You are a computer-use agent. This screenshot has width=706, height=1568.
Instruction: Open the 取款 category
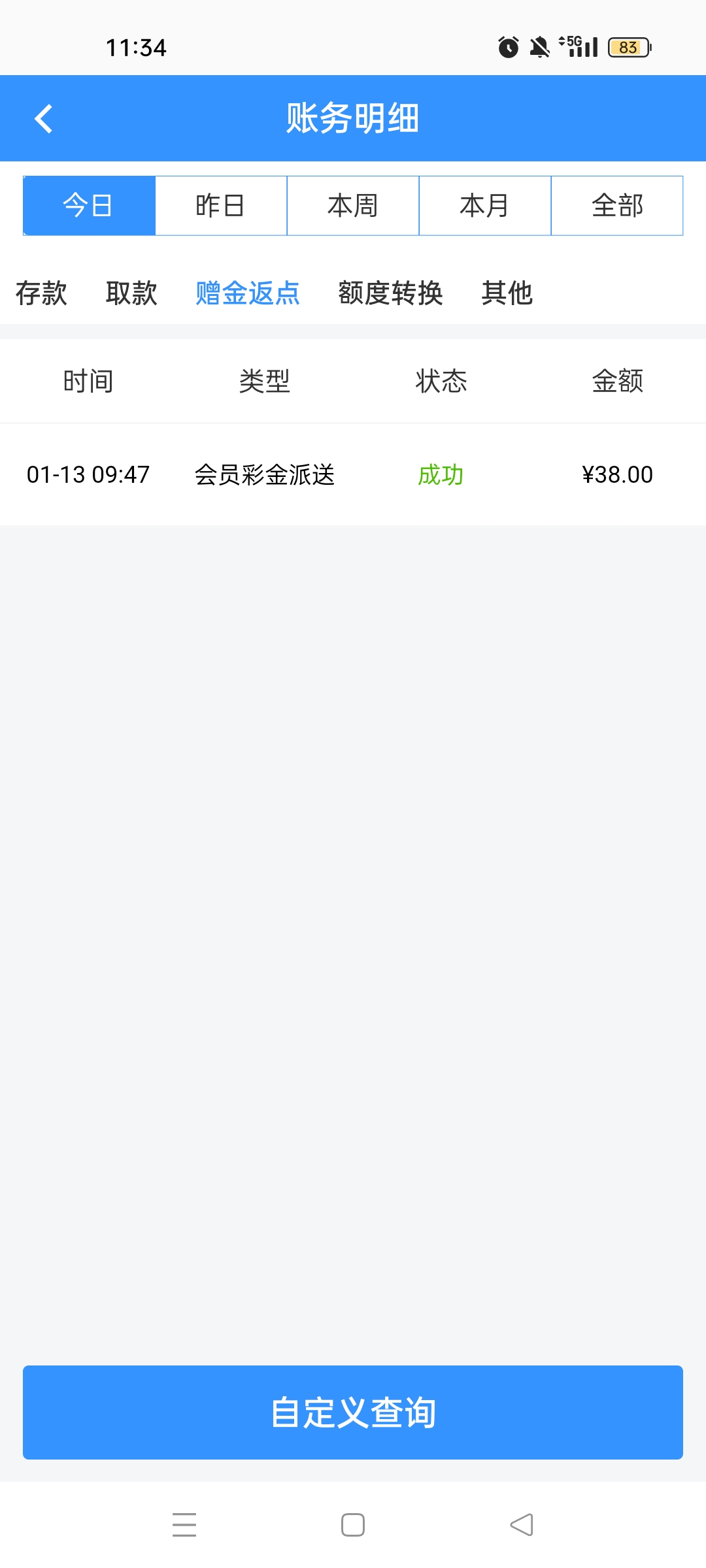click(x=131, y=293)
